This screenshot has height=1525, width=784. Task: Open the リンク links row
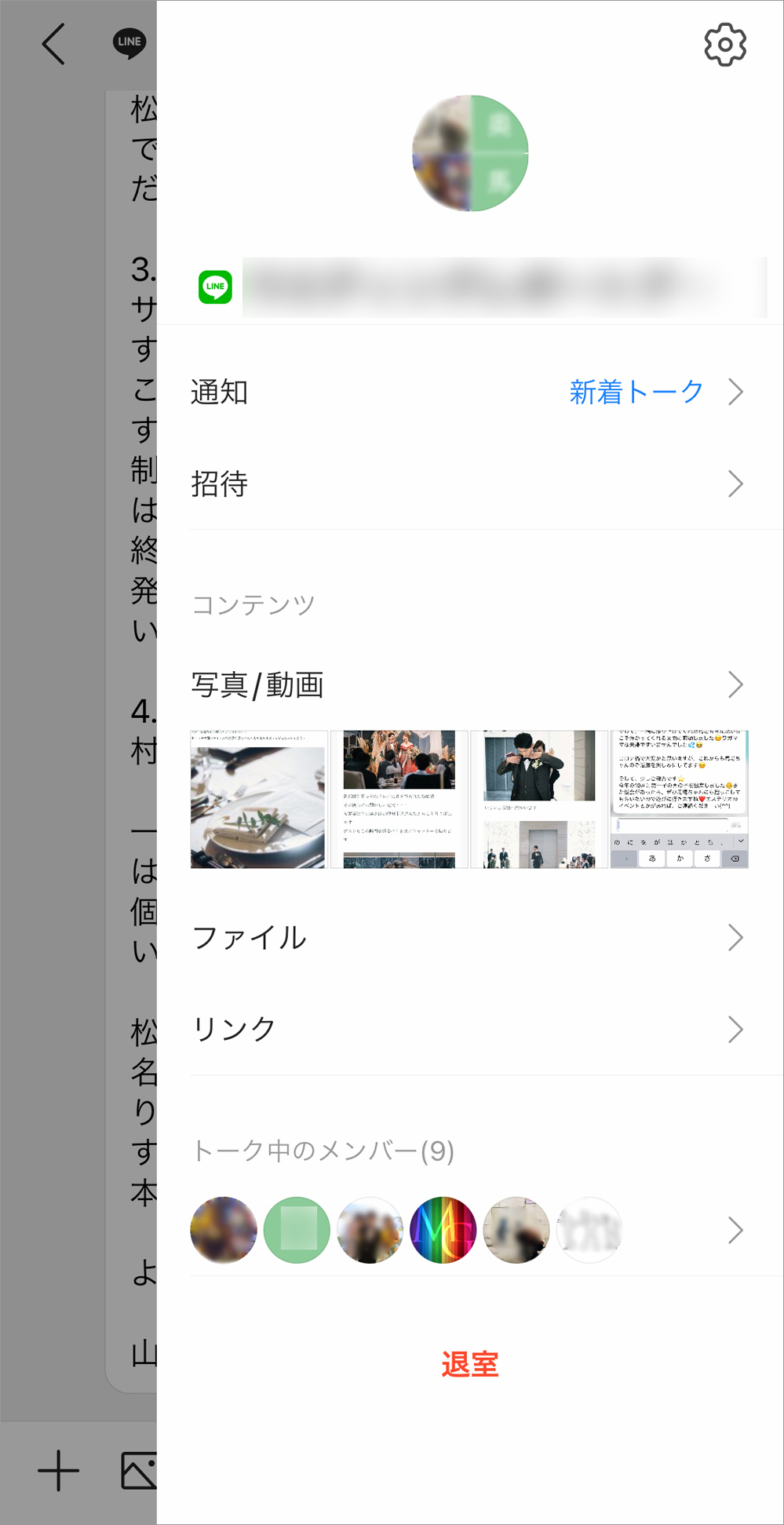pos(469,1029)
